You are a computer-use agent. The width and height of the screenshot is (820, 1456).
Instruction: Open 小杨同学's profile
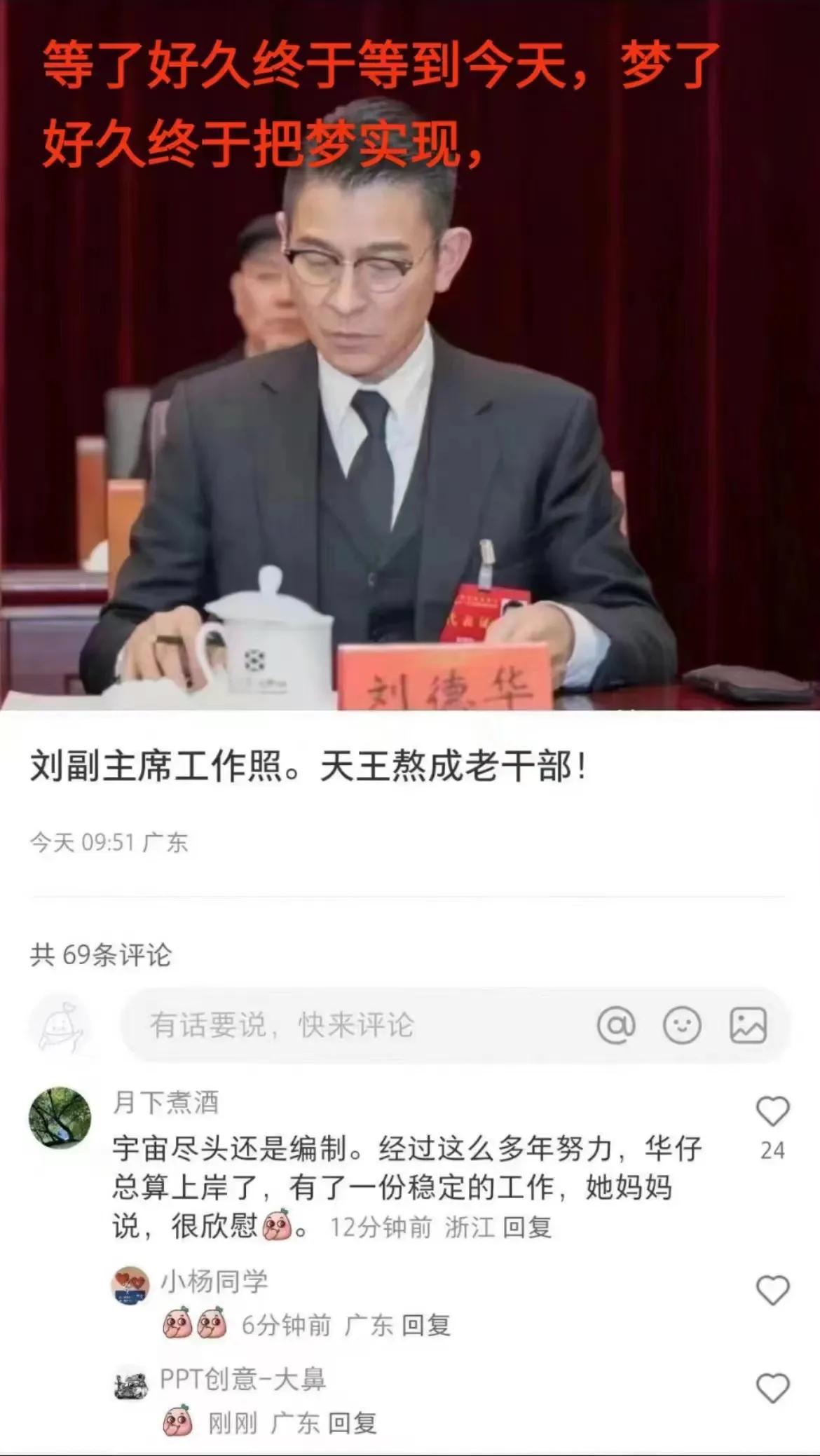(x=130, y=1285)
